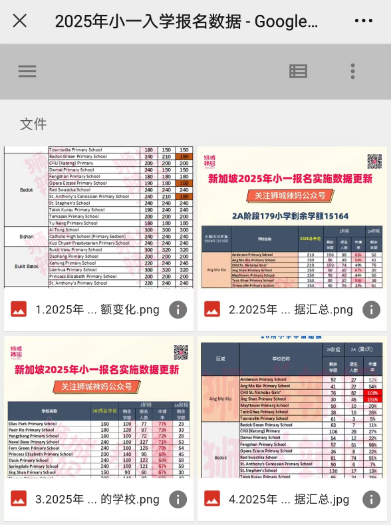This screenshot has width=392, height=525.
Task: Open file 3.2025年 ... 的学校.png
Action: 99,429
